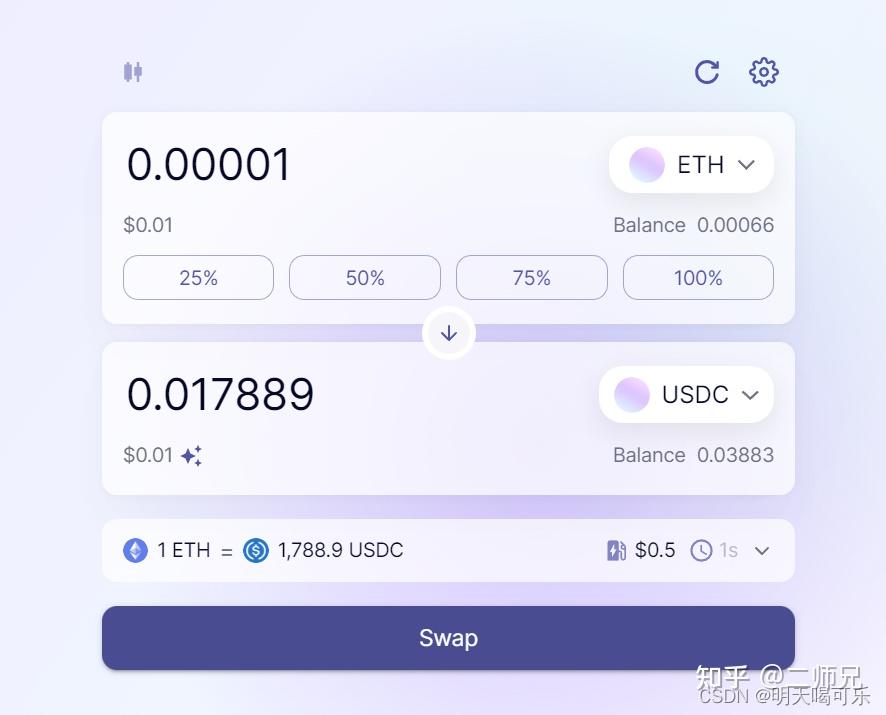The height and width of the screenshot is (715, 886).
Task: Open the USDC token selector
Action: pos(686,395)
